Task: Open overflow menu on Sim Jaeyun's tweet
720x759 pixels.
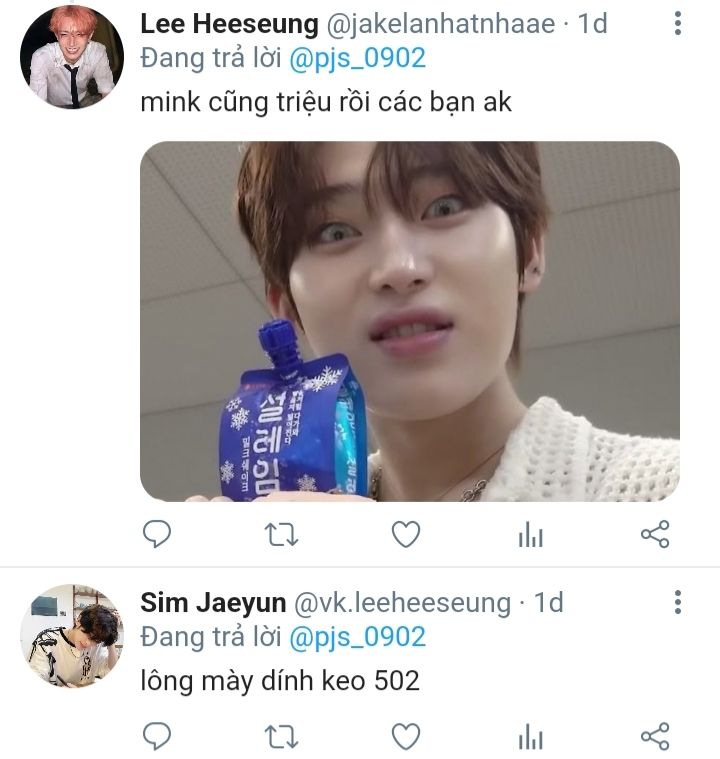Action: pos(678,602)
